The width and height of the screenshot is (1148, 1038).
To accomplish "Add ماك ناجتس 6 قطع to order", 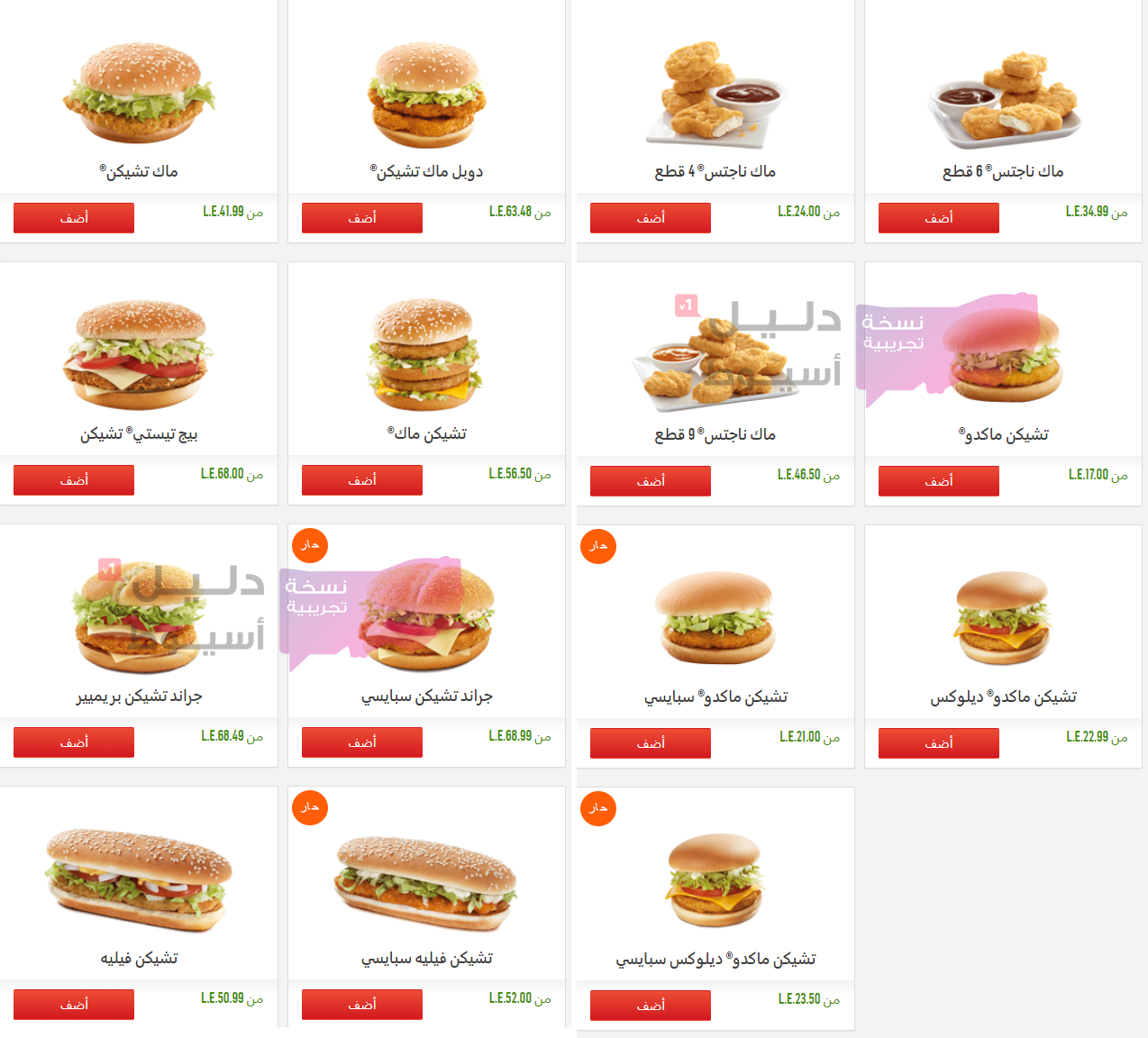I will [x=939, y=218].
